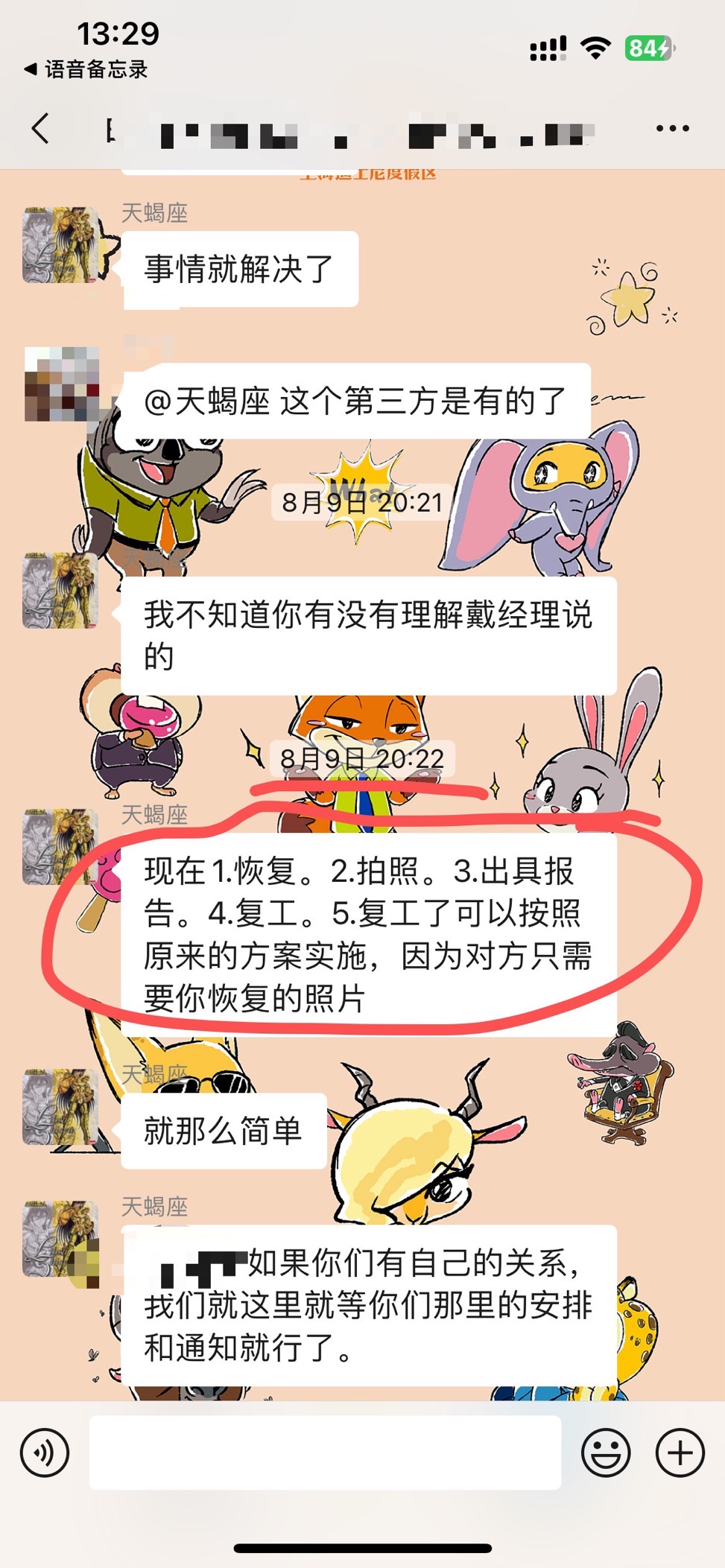Open the plus attachments menu
This screenshot has width=725, height=1568.
click(x=680, y=1453)
